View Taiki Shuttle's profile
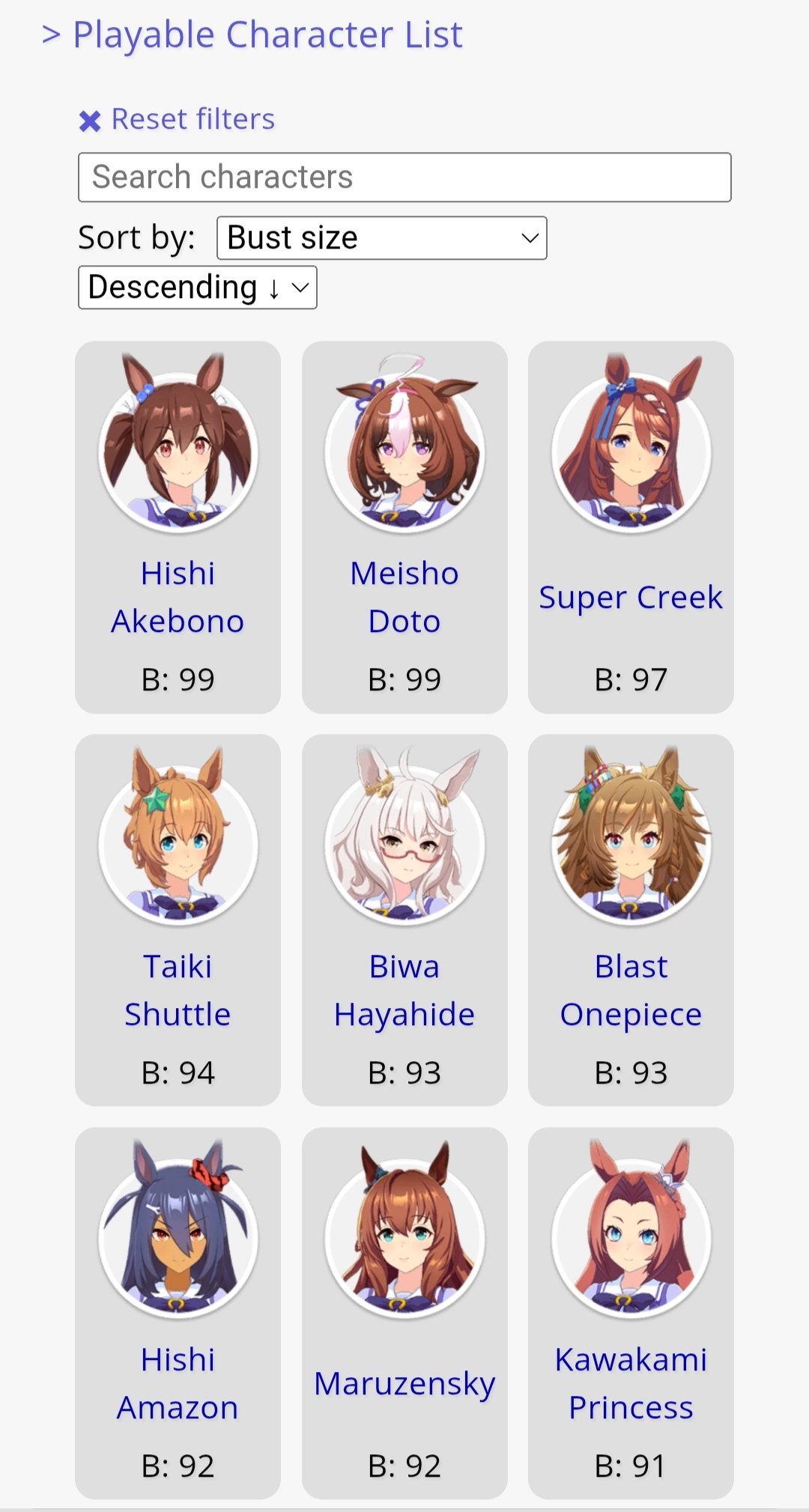The width and height of the screenshot is (809, 1512). 178,920
